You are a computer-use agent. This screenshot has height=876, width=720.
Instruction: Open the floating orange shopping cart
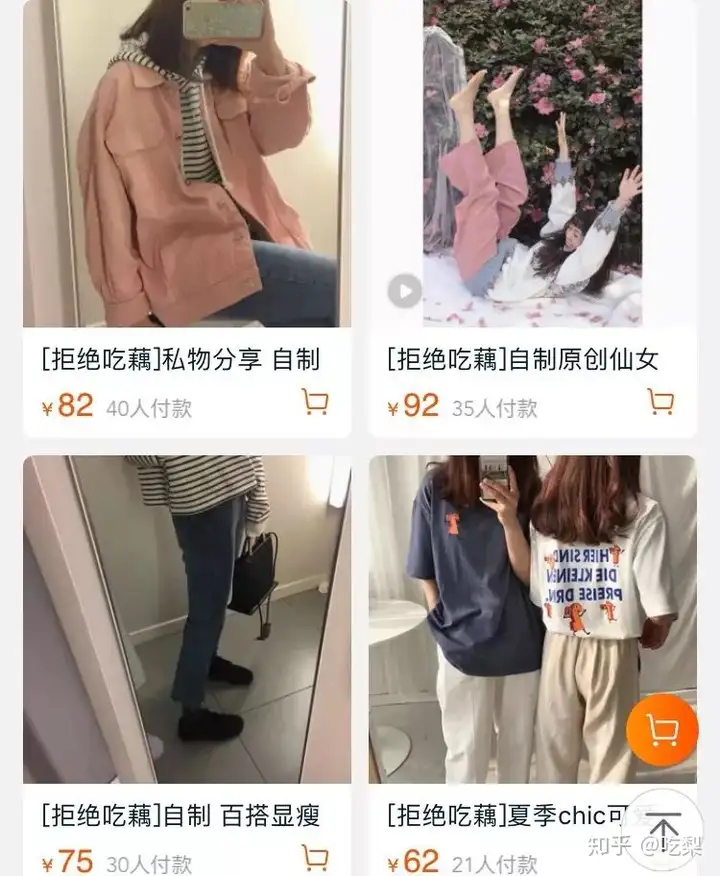coord(661,731)
